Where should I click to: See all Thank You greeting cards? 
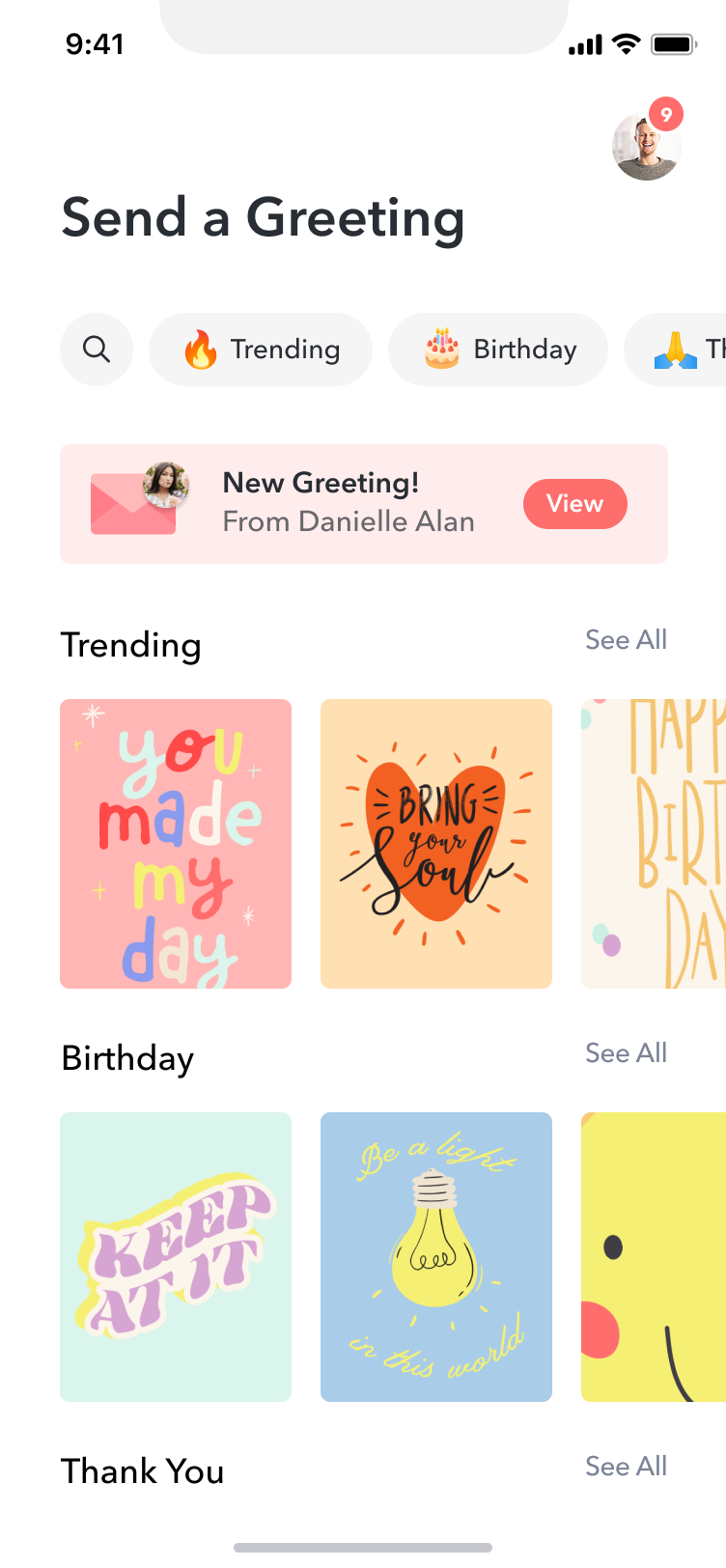click(x=626, y=1467)
